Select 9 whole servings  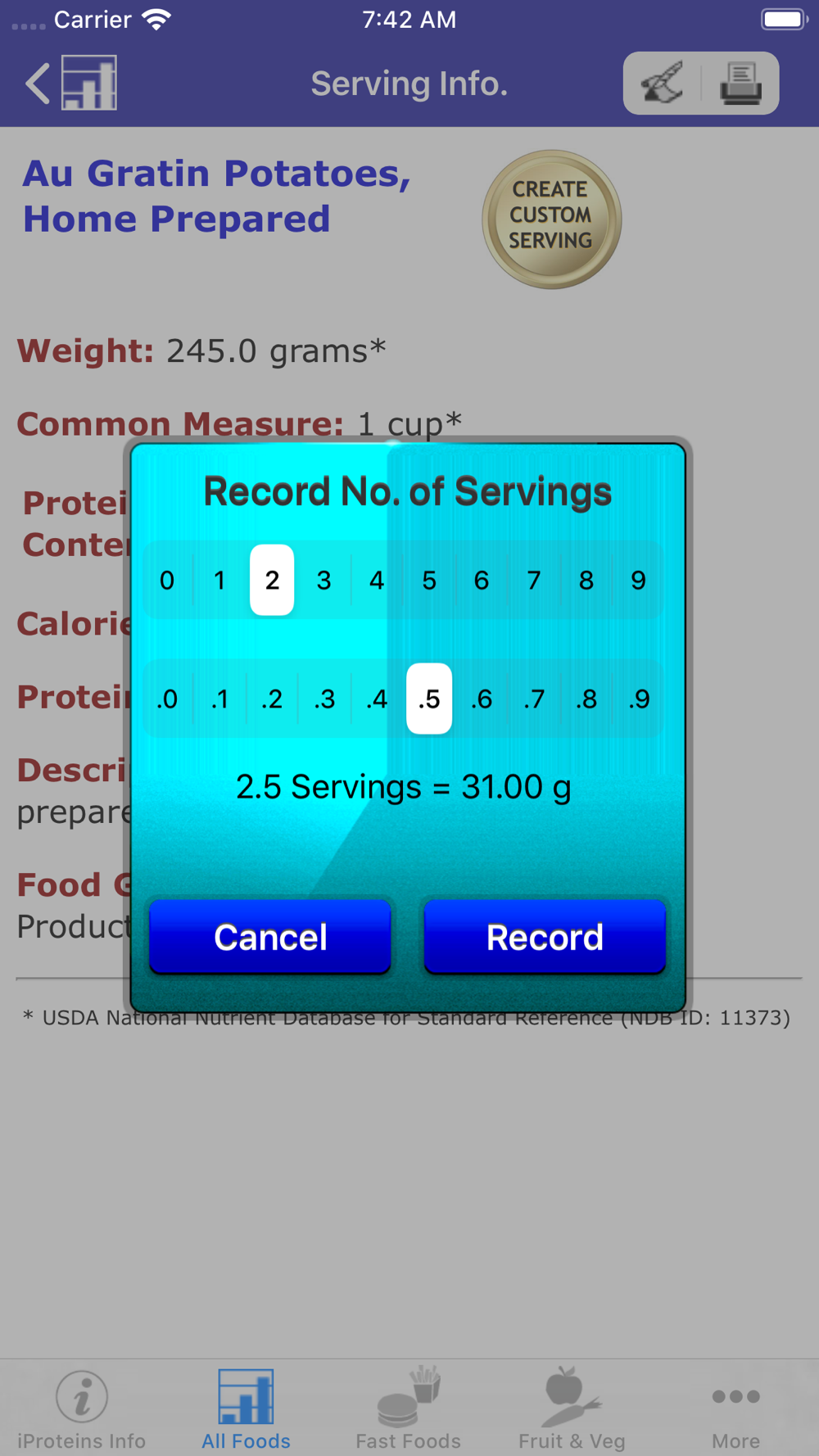tap(639, 580)
